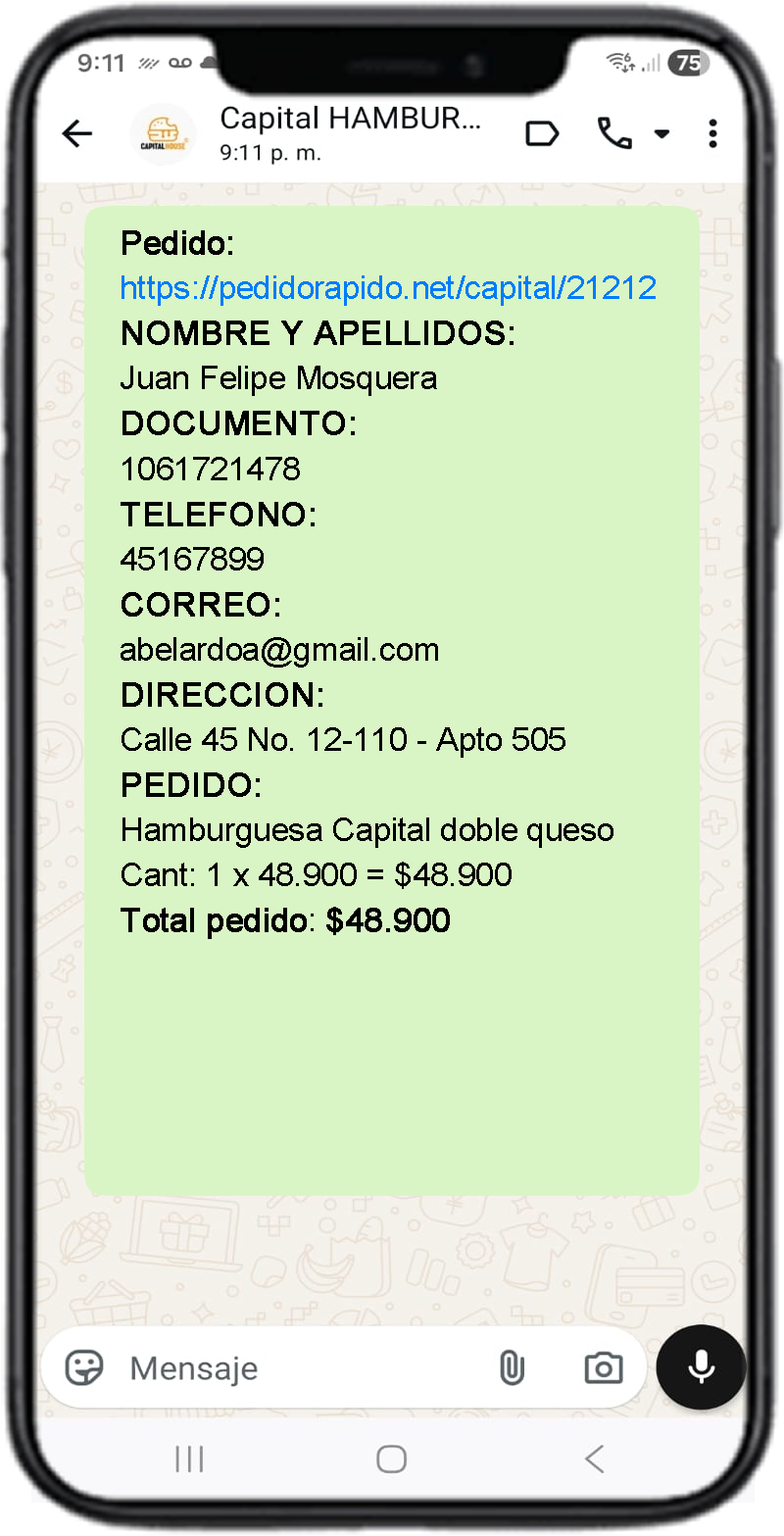784x1536 pixels.
Task: Tap the label icon in the app bar
Action: 542,134
